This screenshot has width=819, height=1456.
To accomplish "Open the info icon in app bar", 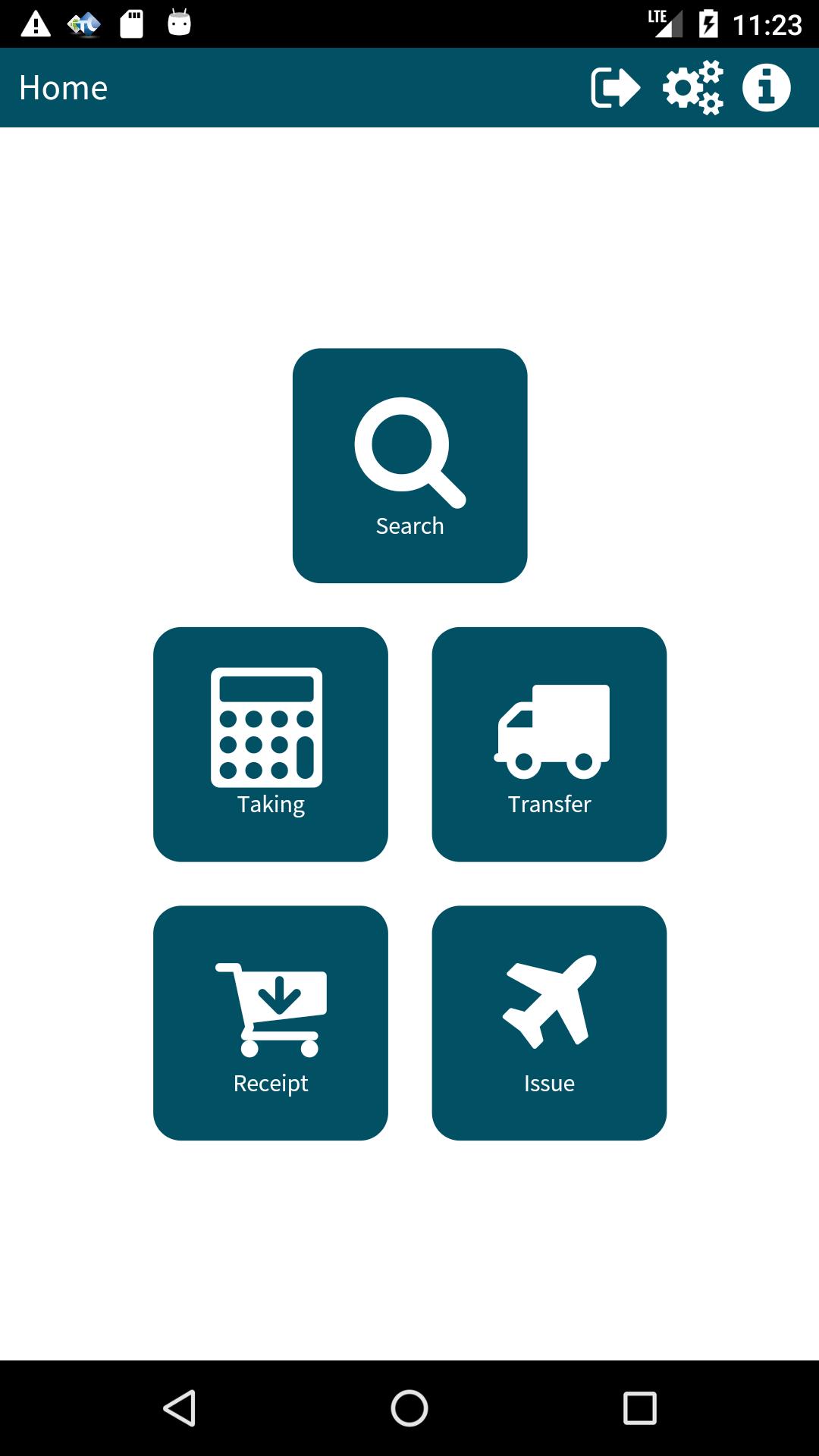I will point(766,88).
